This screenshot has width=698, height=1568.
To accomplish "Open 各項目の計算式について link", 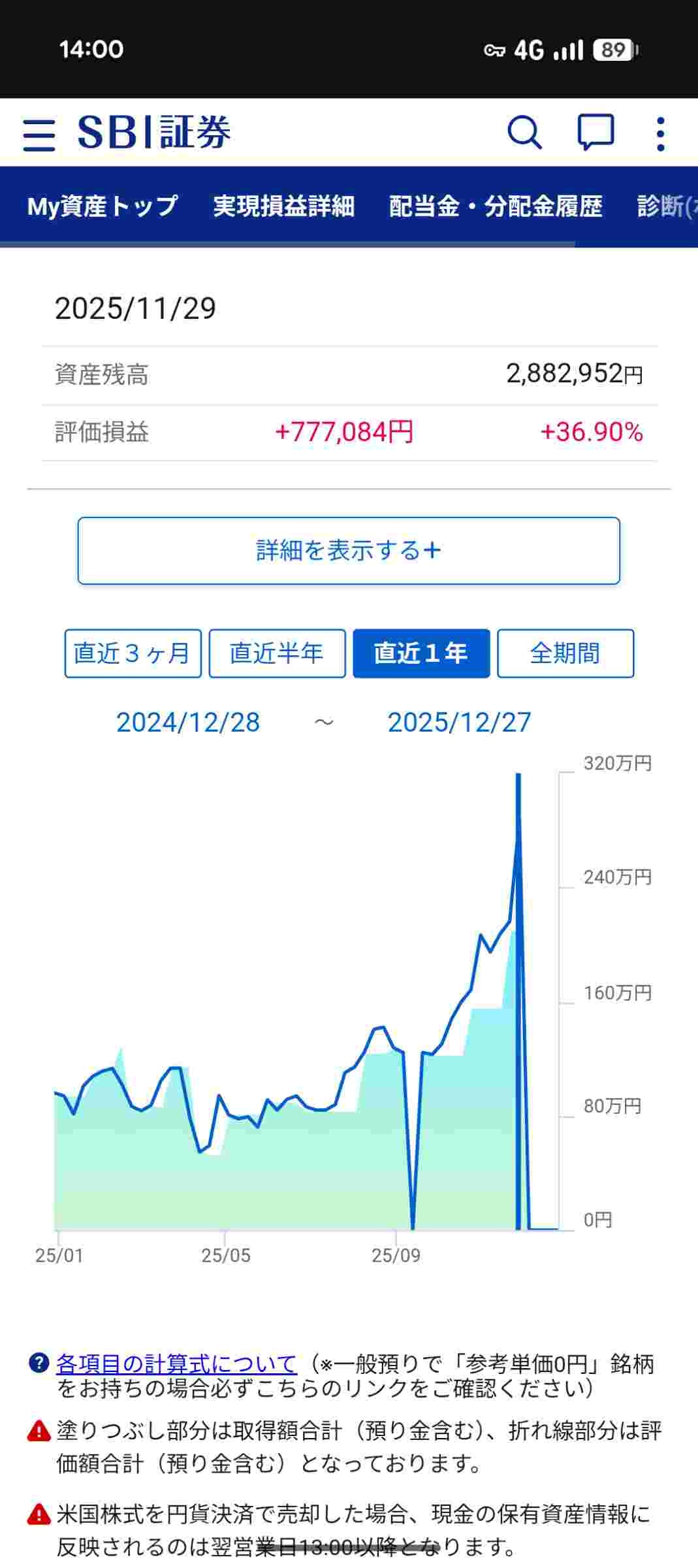I will point(176,1364).
